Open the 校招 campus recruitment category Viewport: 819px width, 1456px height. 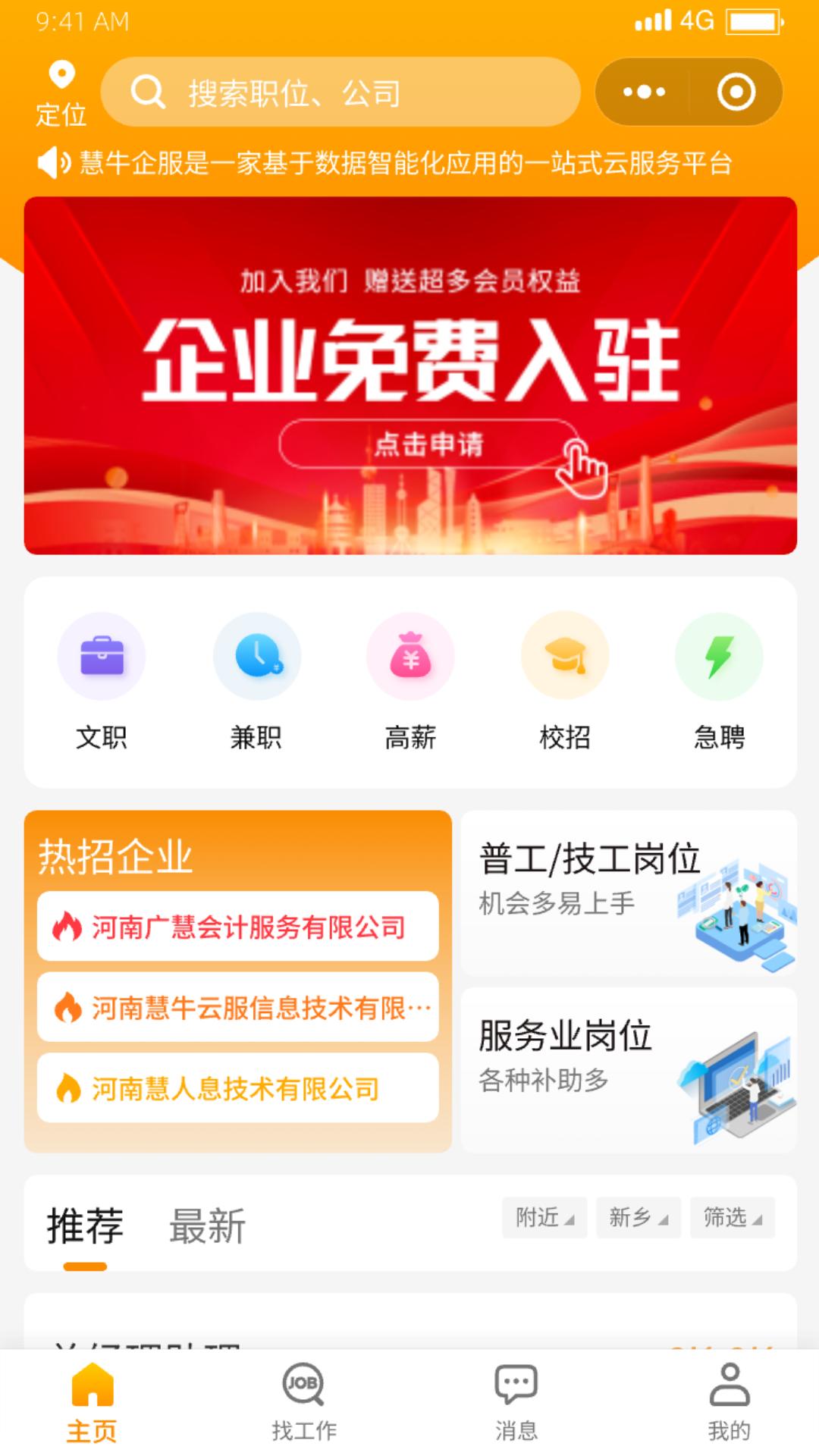(x=565, y=656)
